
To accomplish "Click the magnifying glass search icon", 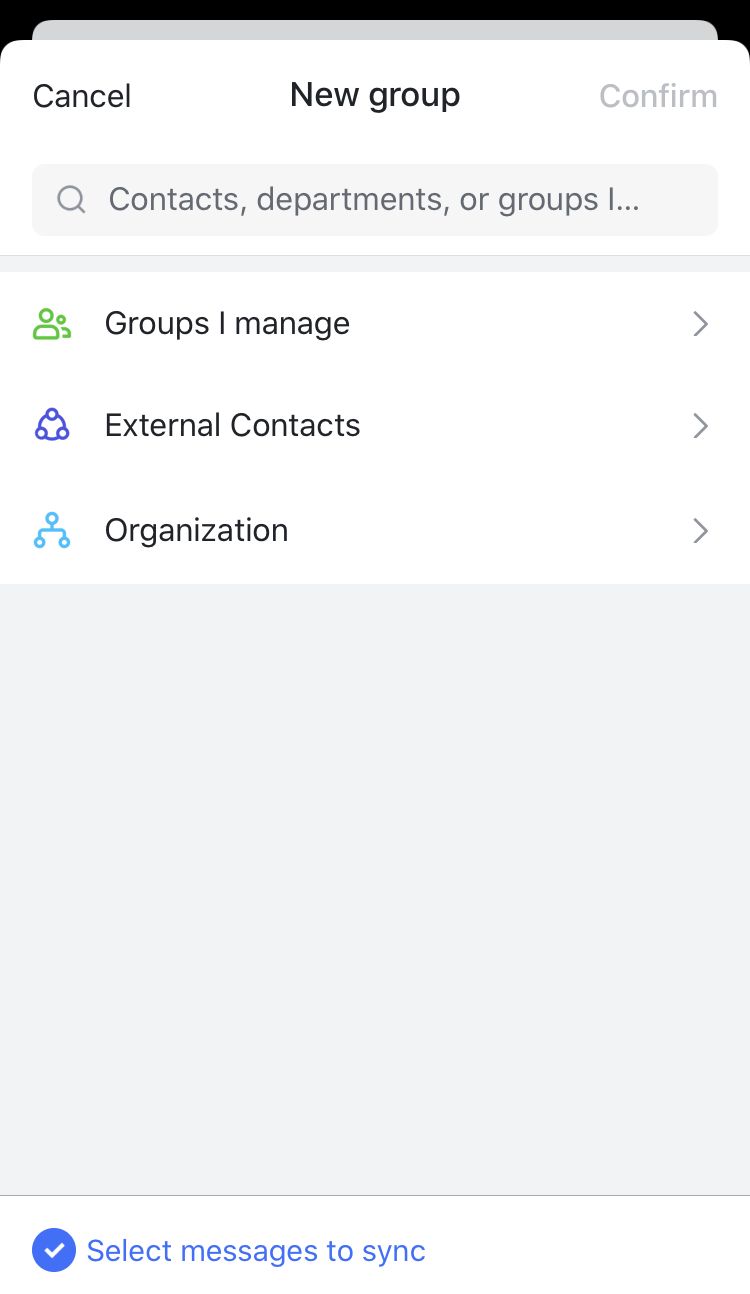I will [x=70, y=199].
